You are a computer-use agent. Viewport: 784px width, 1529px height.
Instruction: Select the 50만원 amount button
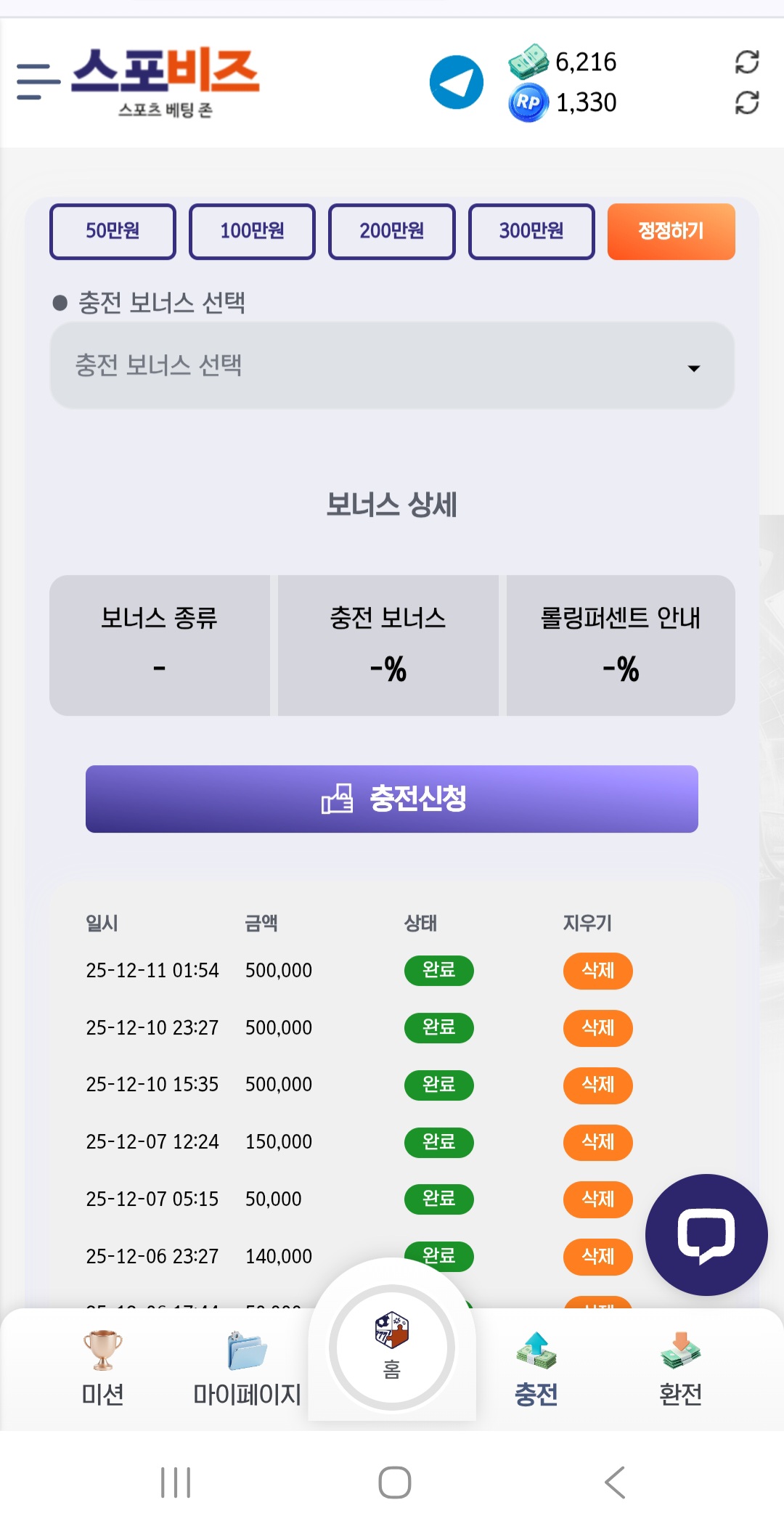click(x=113, y=231)
